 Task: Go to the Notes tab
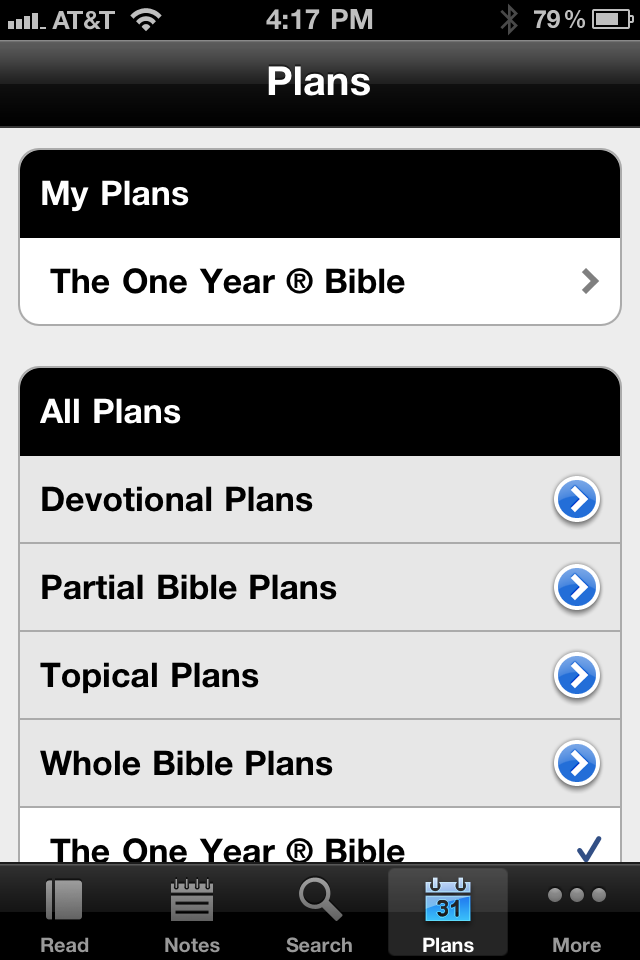[192, 914]
